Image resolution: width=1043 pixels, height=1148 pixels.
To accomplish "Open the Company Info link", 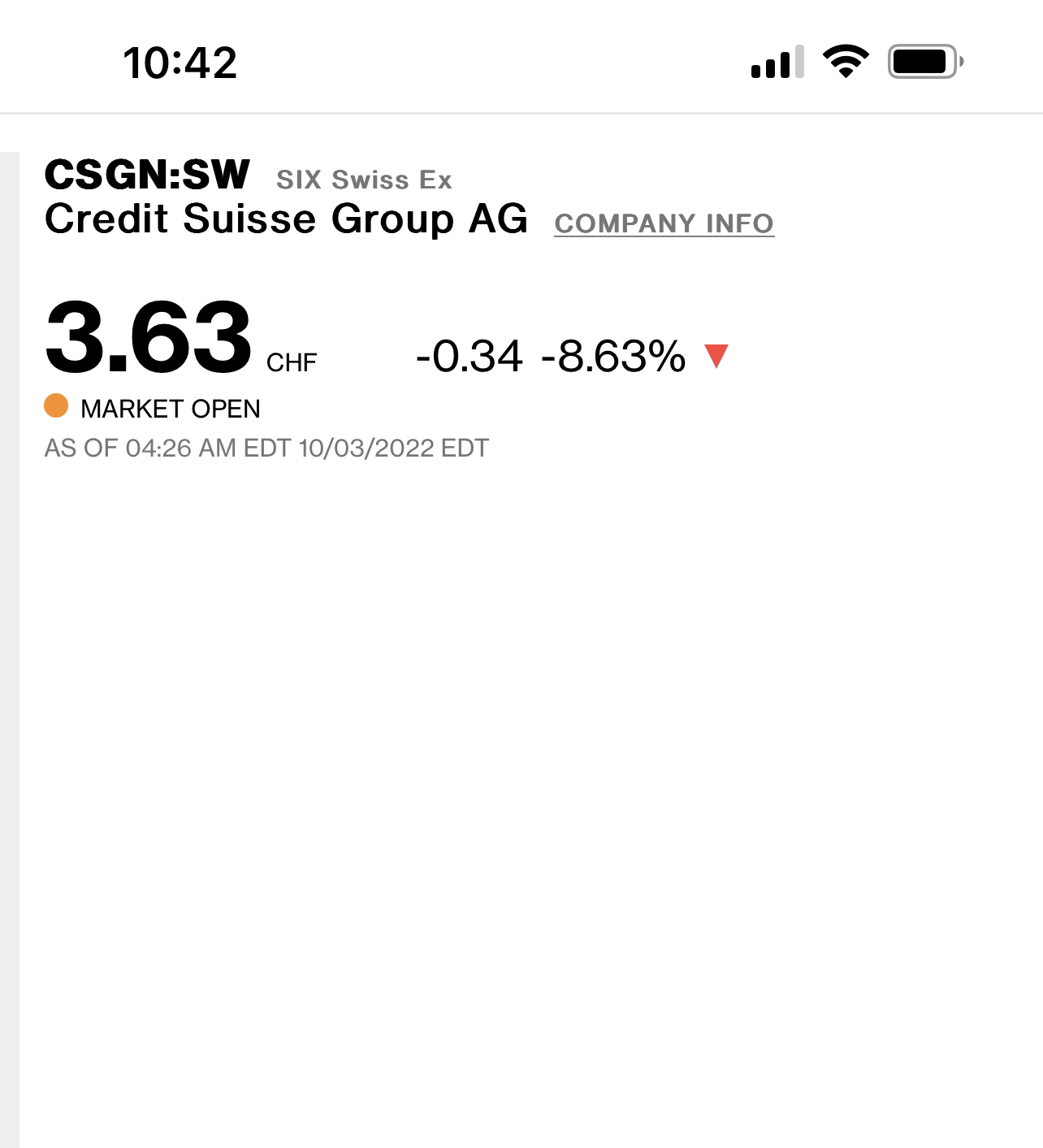I will pyautogui.click(x=664, y=223).
